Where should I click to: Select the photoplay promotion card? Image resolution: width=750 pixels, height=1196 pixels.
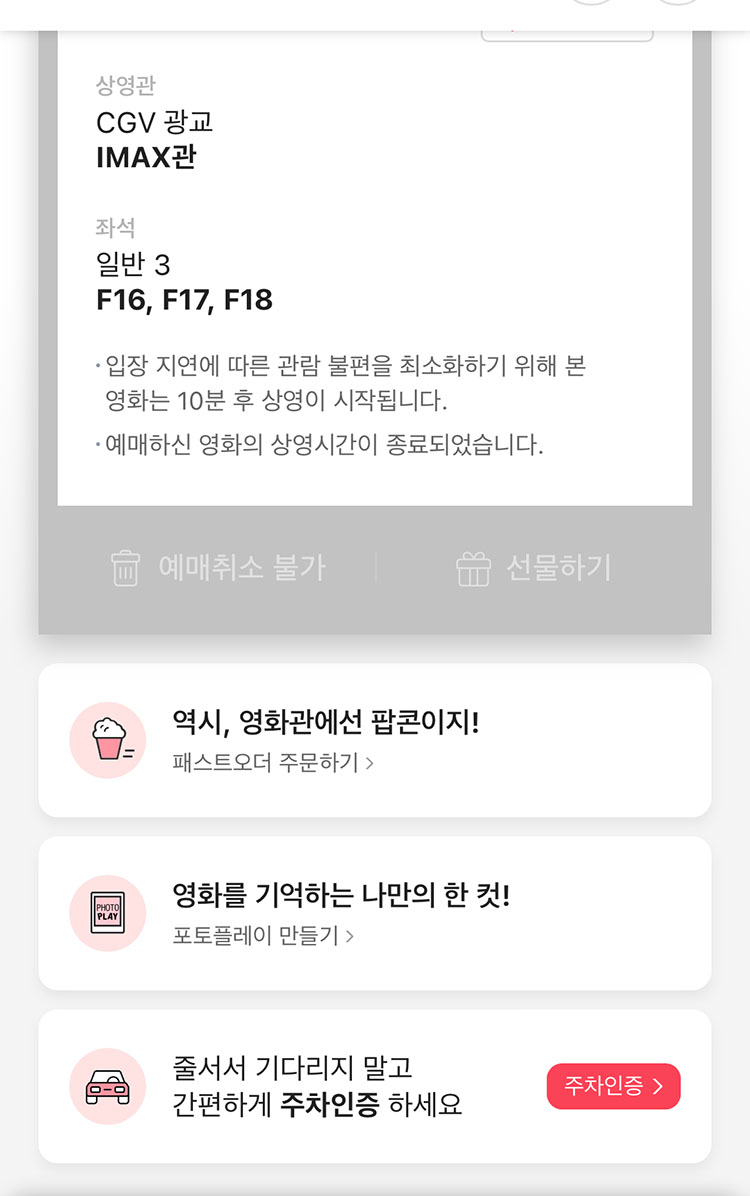point(375,913)
